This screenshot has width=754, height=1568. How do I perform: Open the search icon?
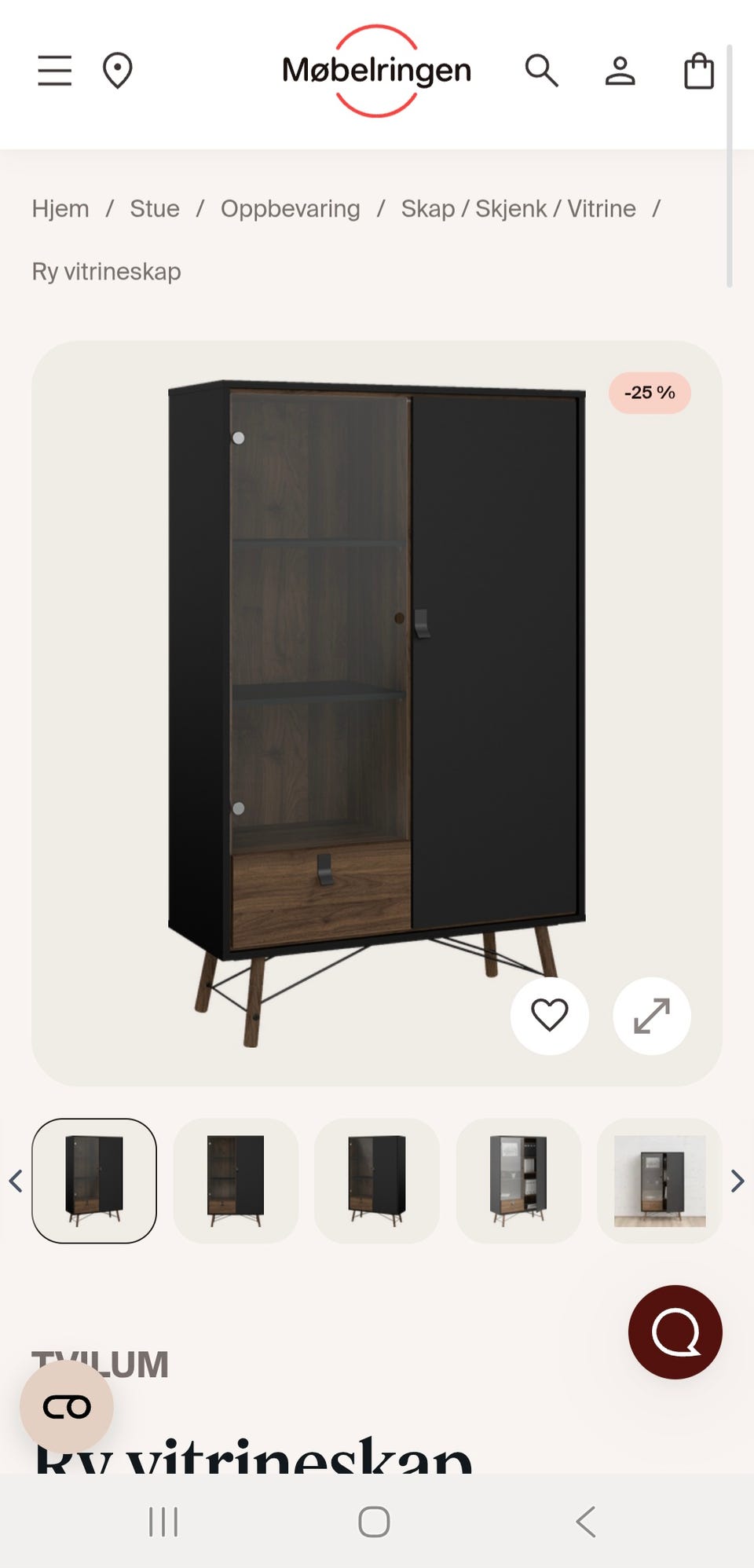coord(541,71)
